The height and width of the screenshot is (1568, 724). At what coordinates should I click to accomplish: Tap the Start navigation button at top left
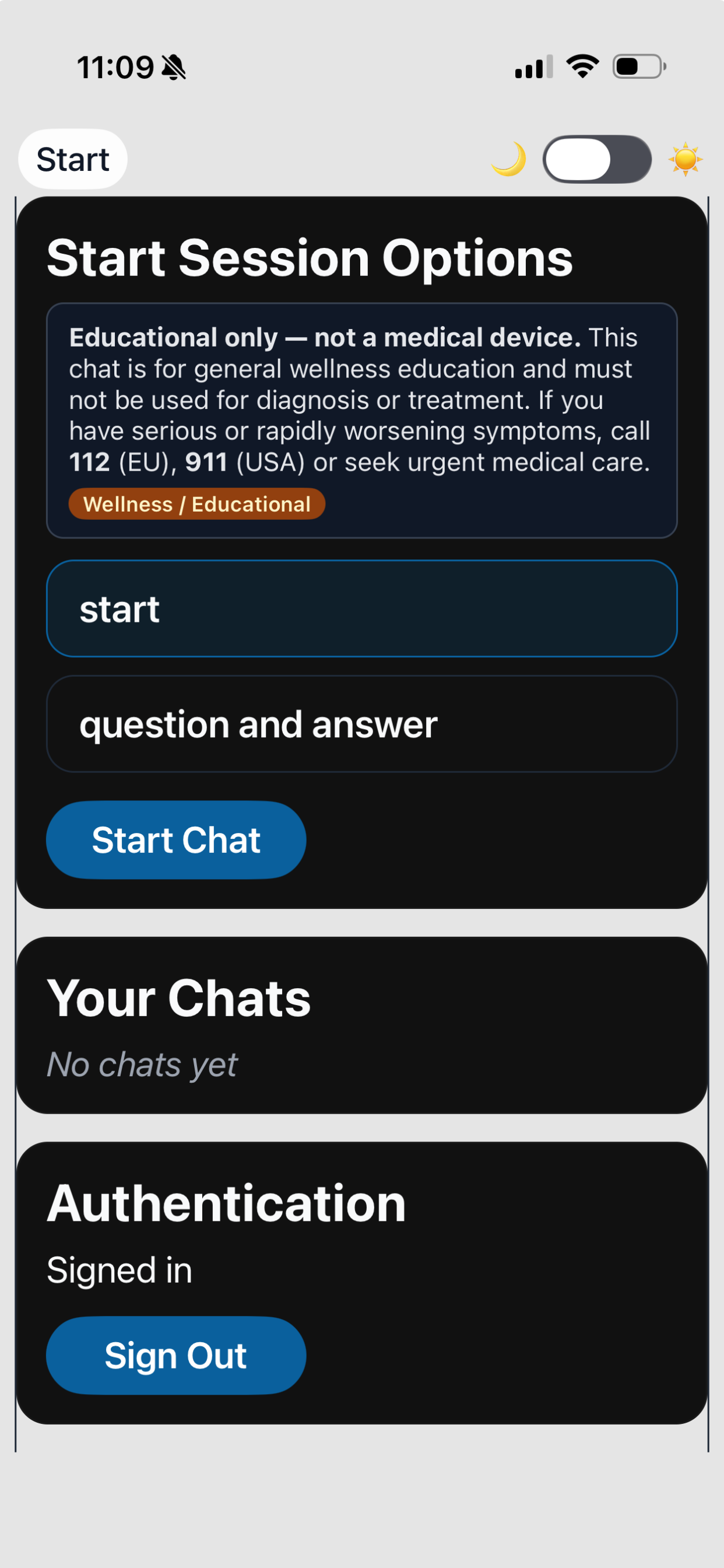pyautogui.click(x=73, y=159)
